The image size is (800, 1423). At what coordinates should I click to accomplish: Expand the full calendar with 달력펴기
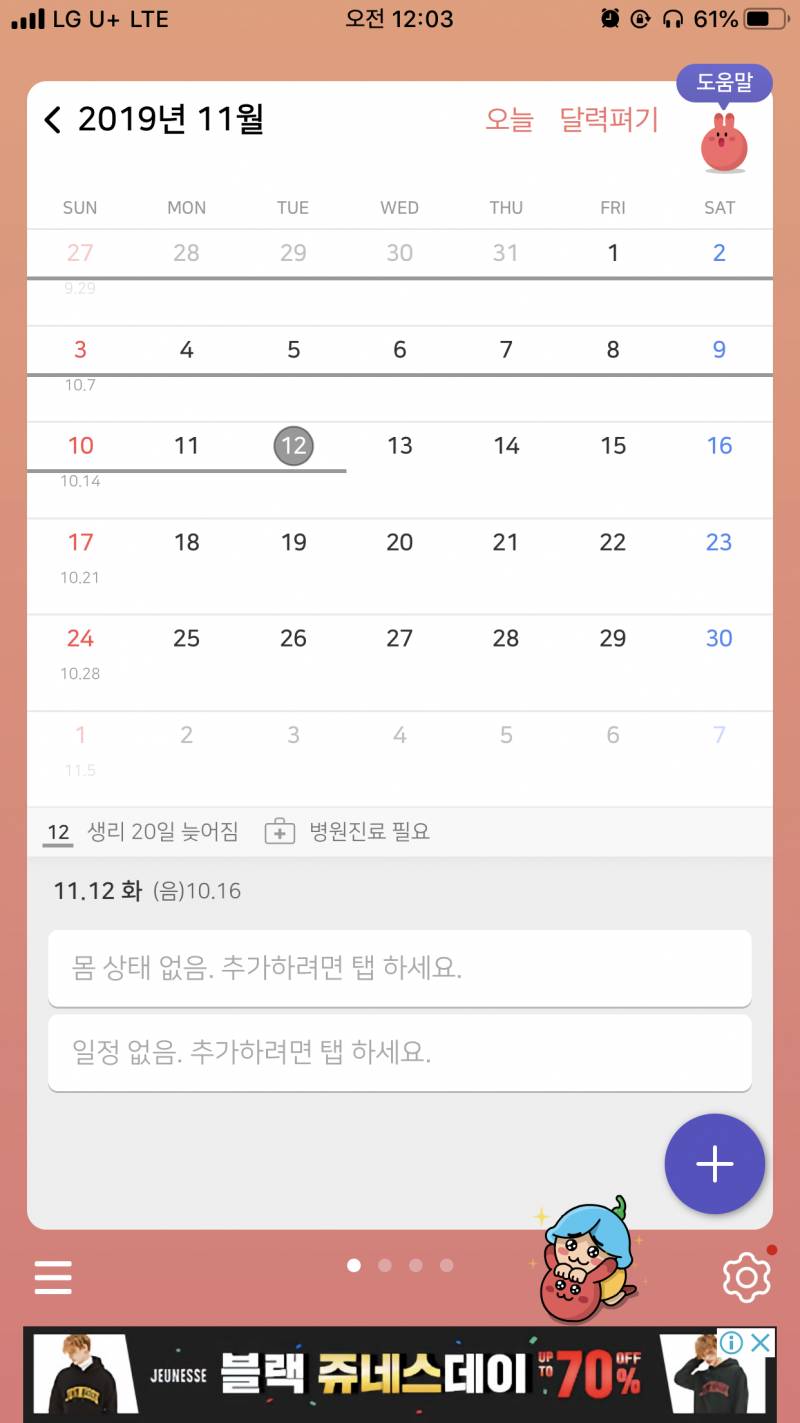[609, 119]
